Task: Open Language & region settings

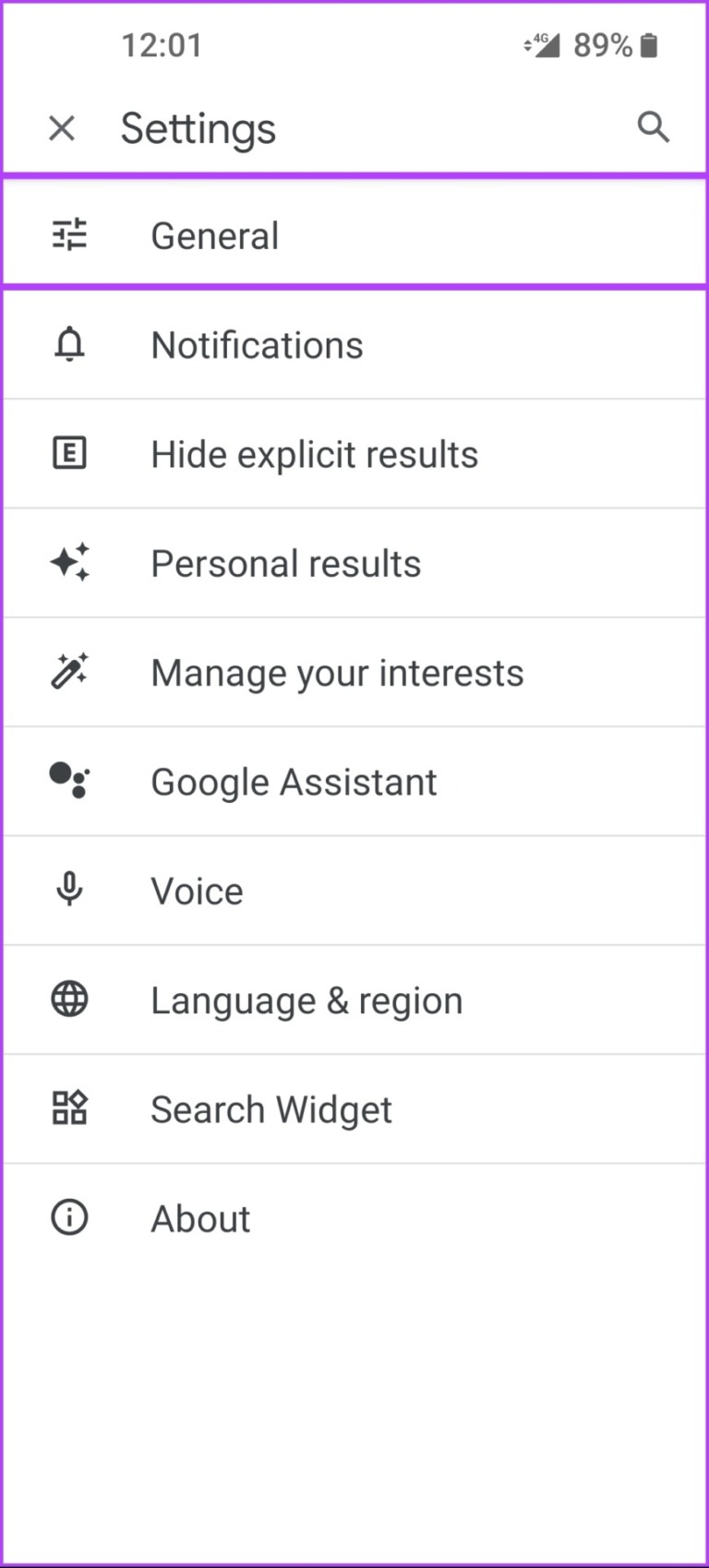Action: [306, 999]
